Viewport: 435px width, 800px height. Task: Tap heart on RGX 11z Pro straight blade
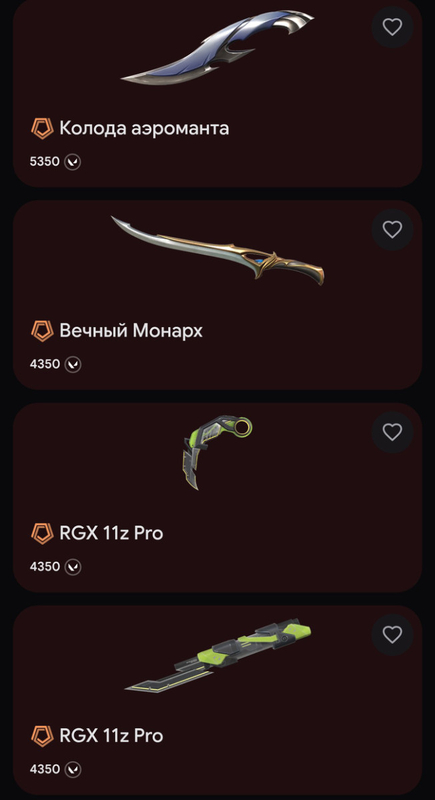click(x=392, y=635)
